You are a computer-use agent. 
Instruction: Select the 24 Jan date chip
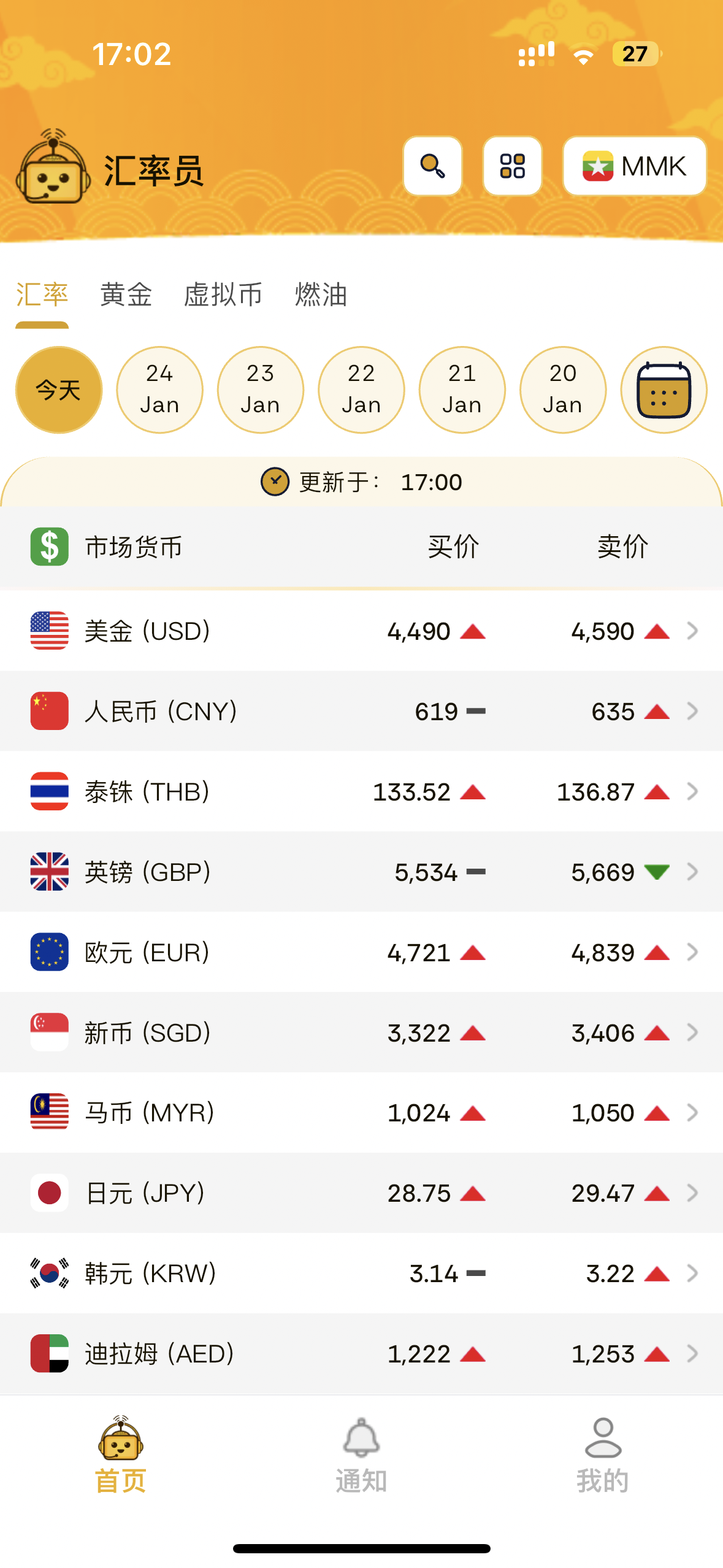[x=159, y=390]
